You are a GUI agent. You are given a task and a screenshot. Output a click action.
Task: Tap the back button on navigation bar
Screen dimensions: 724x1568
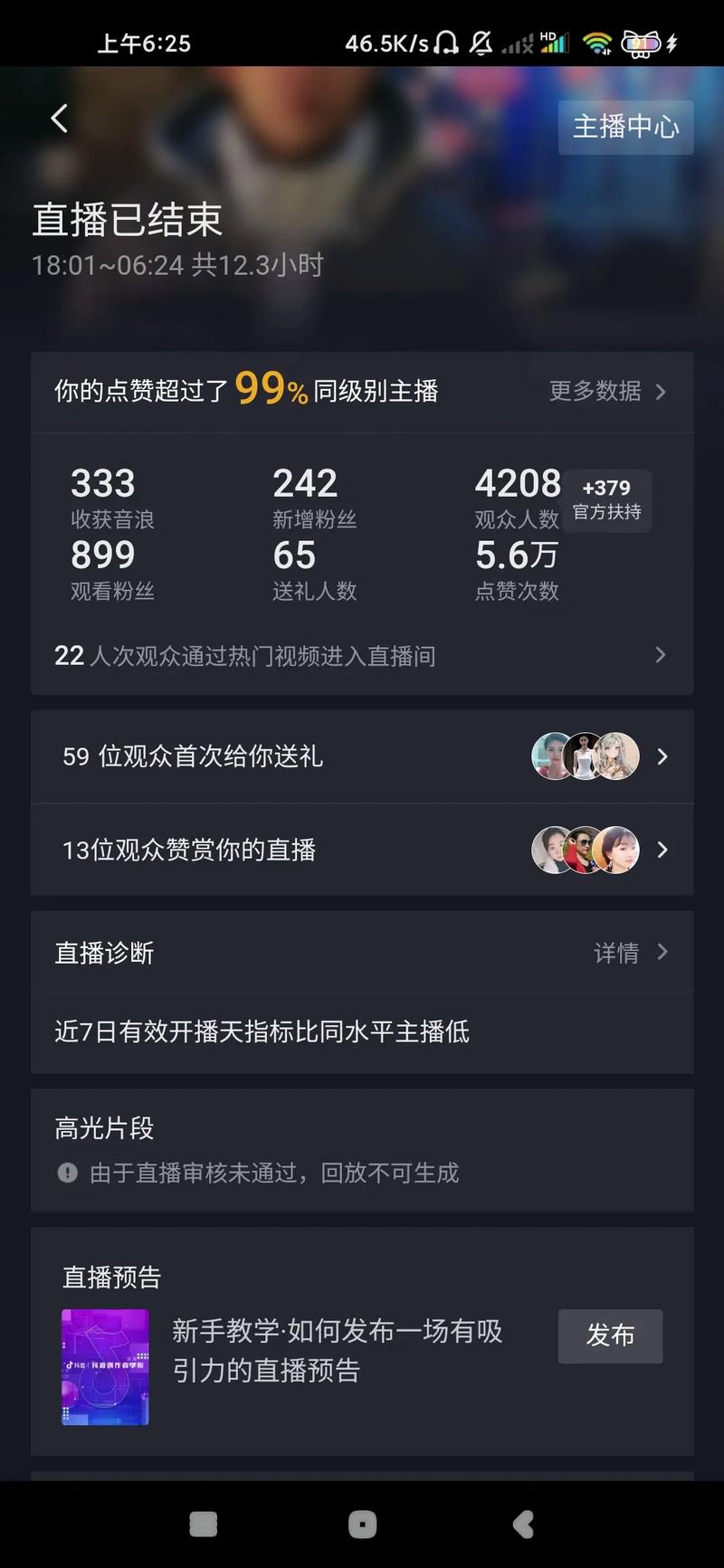pos(521,1525)
